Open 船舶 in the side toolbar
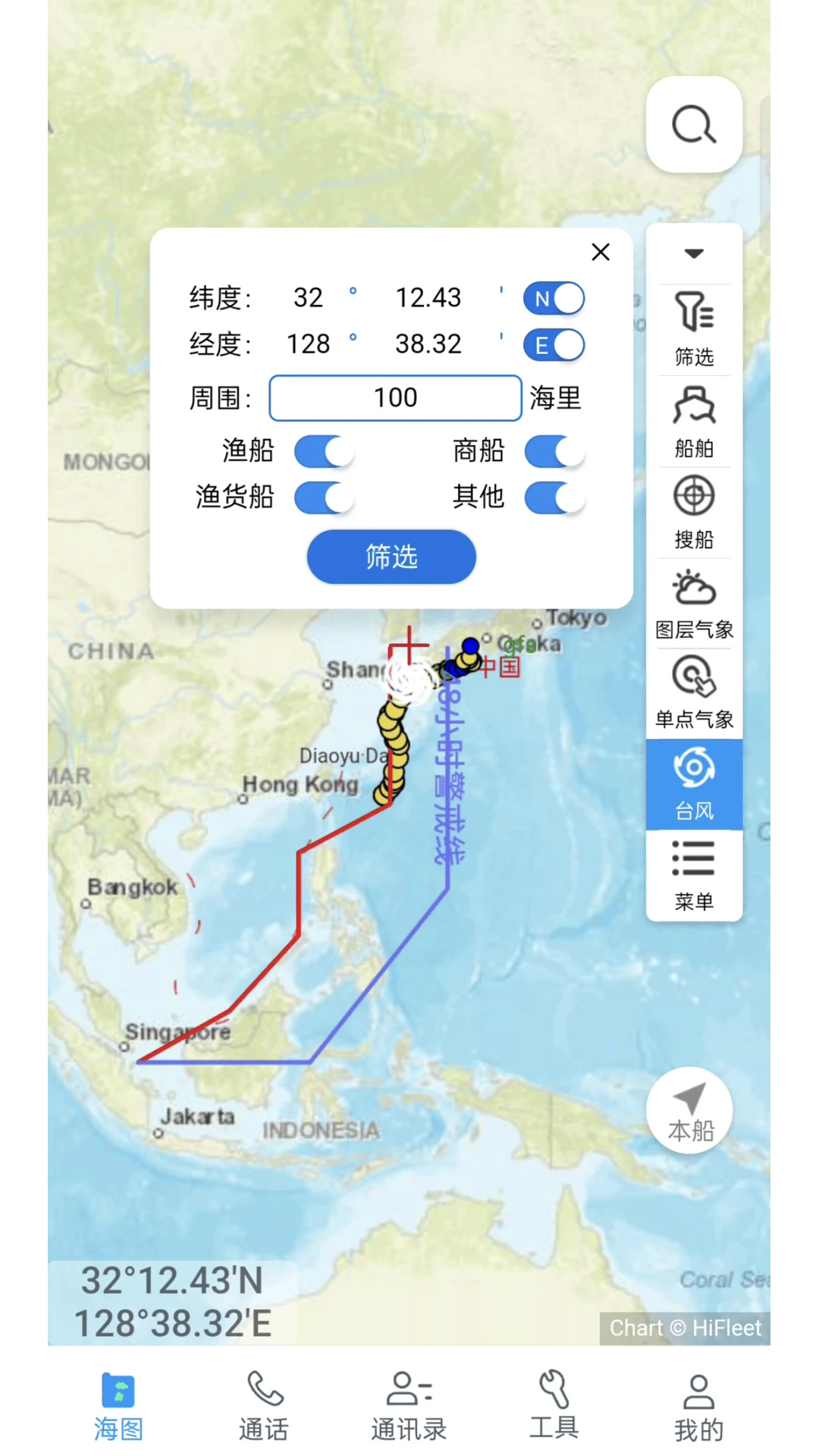Viewport: 819px width, 1456px height. (694, 422)
